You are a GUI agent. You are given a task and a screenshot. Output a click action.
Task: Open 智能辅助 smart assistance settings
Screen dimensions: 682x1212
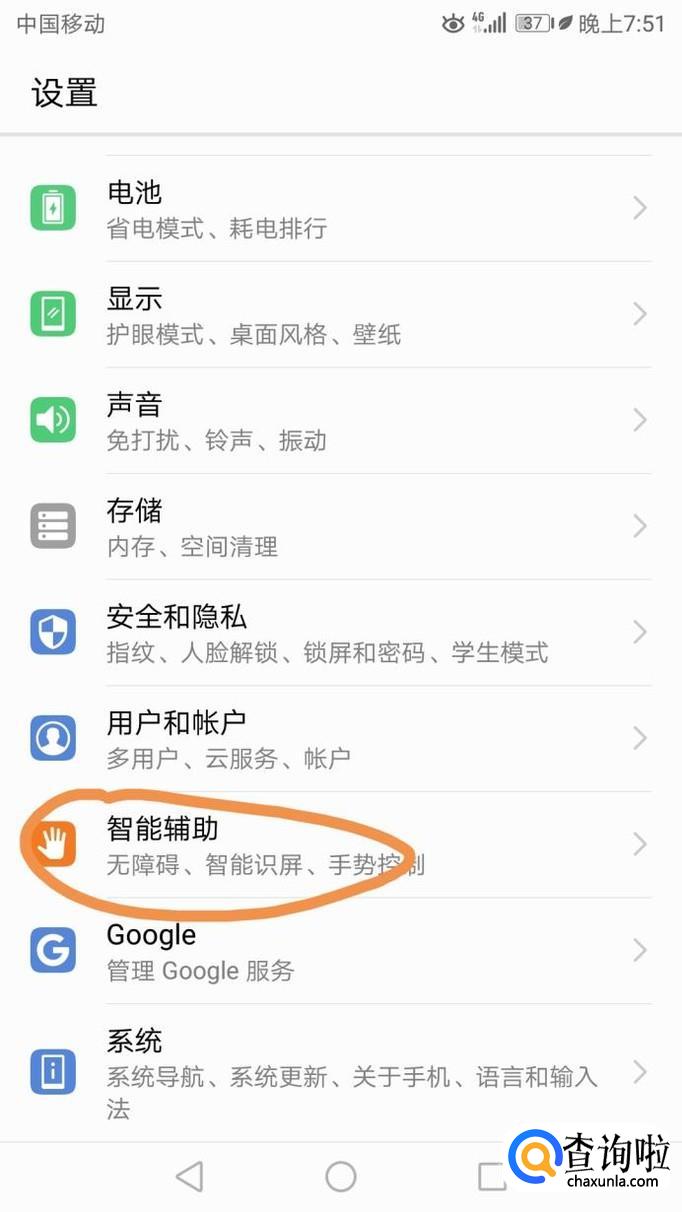tap(340, 844)
